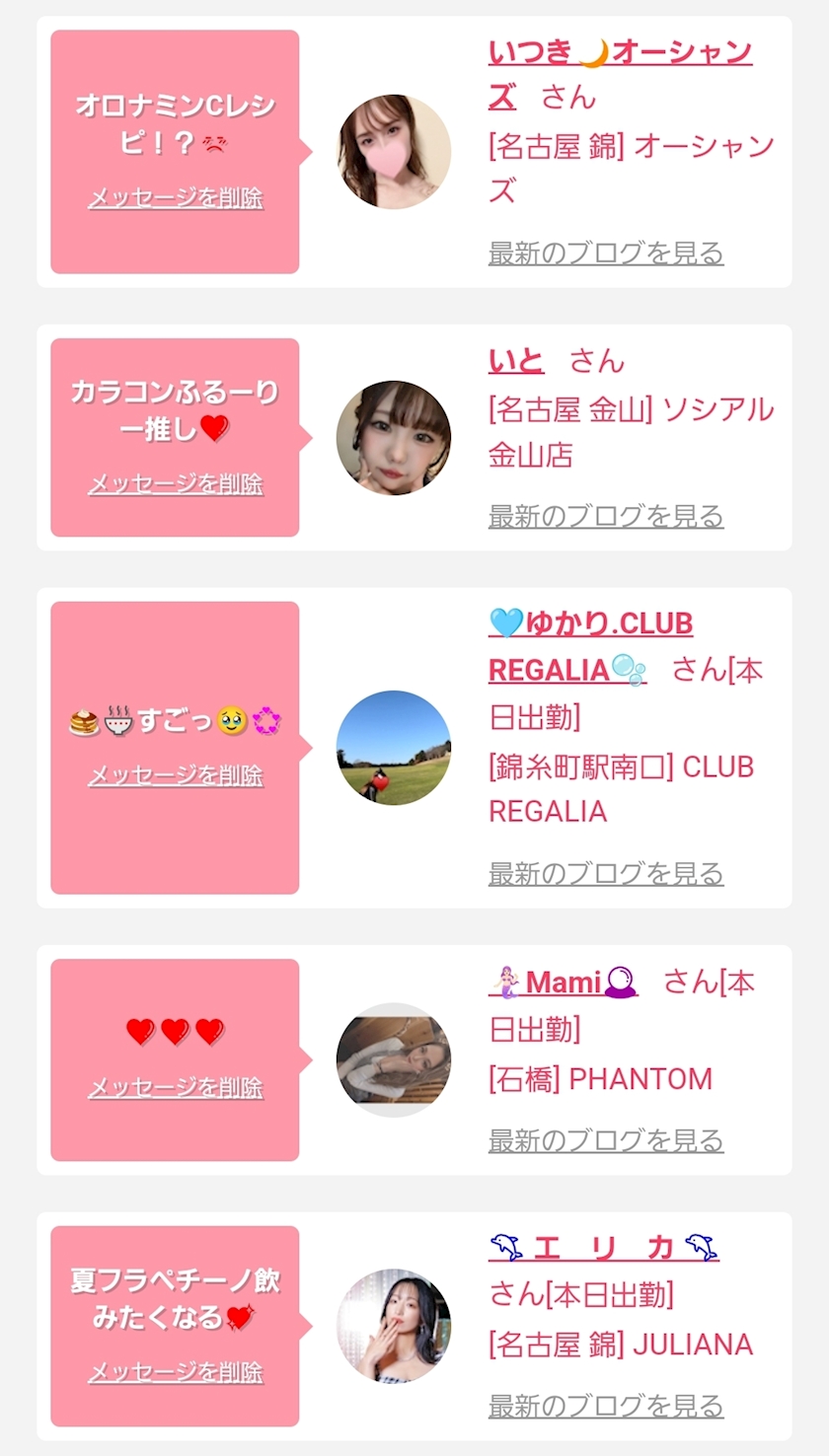View latest blog of ゆかり.CLUB REGALIA
829x1456 pixels.
tap(606, 874)
